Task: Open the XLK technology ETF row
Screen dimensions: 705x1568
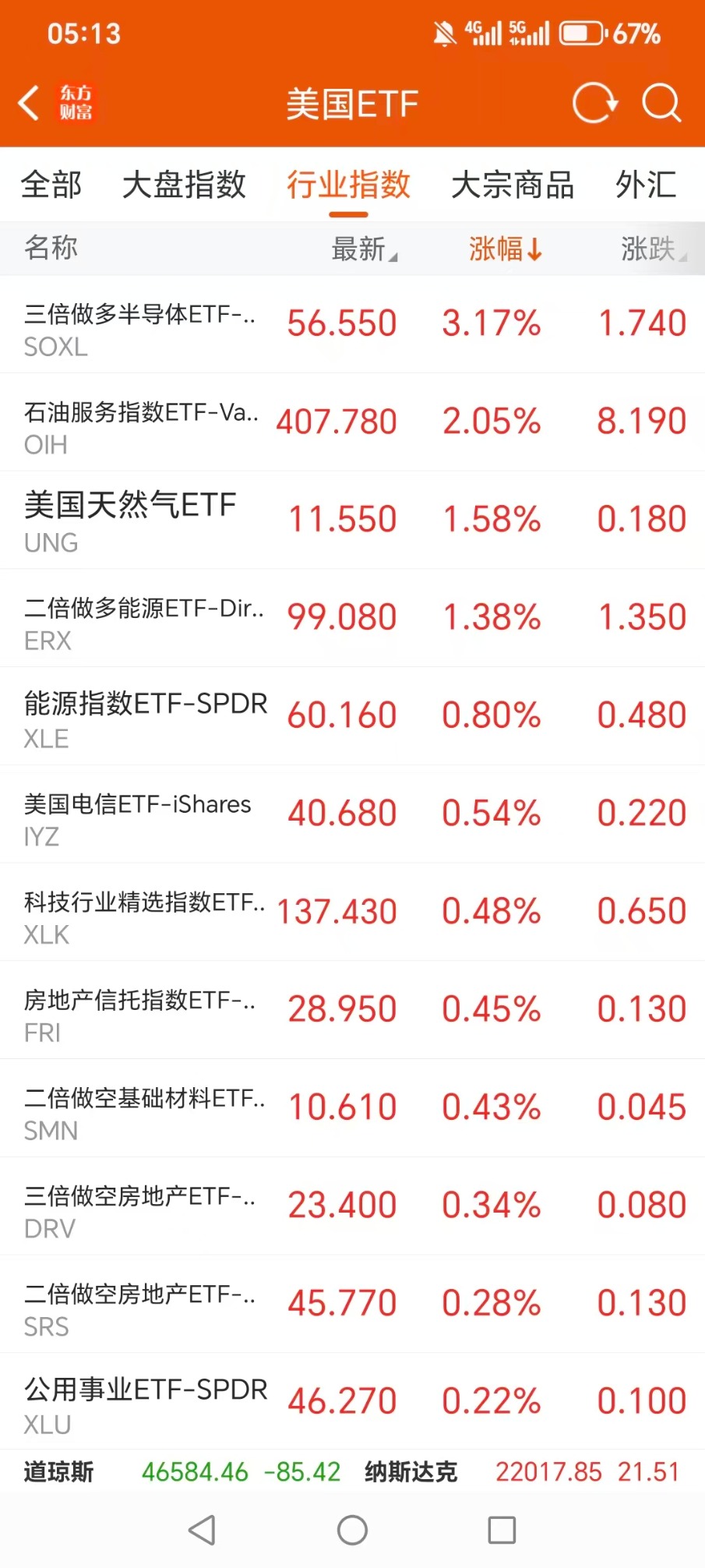Action: [x=352, y=913]
